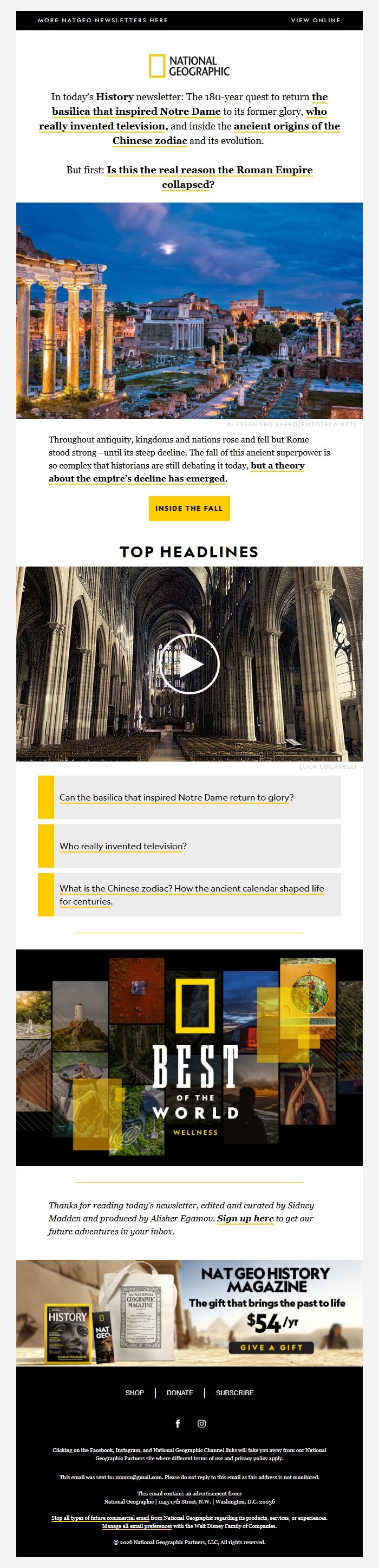Open the basilica that inspired Notre Dame article
379x1568 pixels.
(176, 797)
